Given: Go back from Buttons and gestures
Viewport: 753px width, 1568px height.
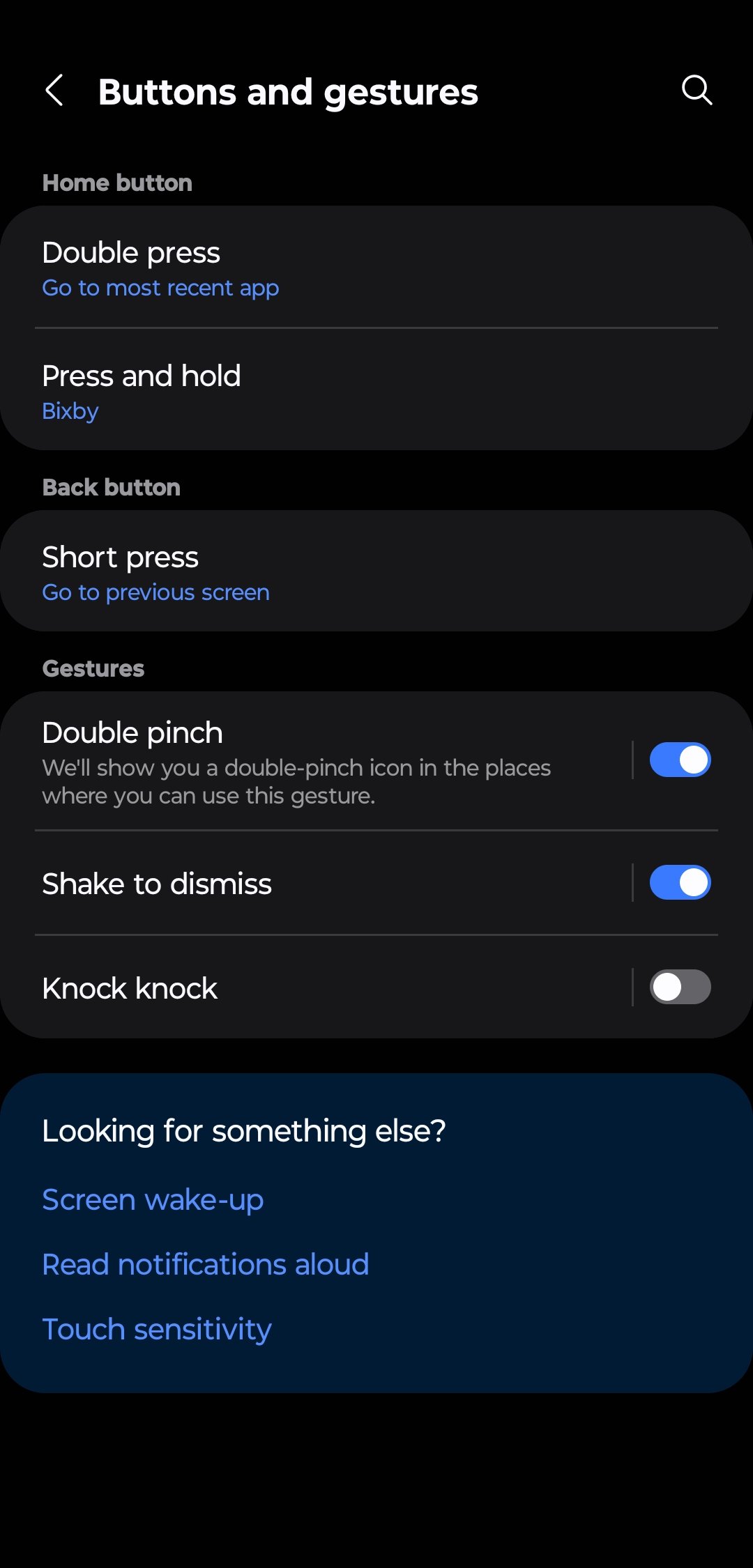Looking at the screenshot, I should [x=54, y=91].
